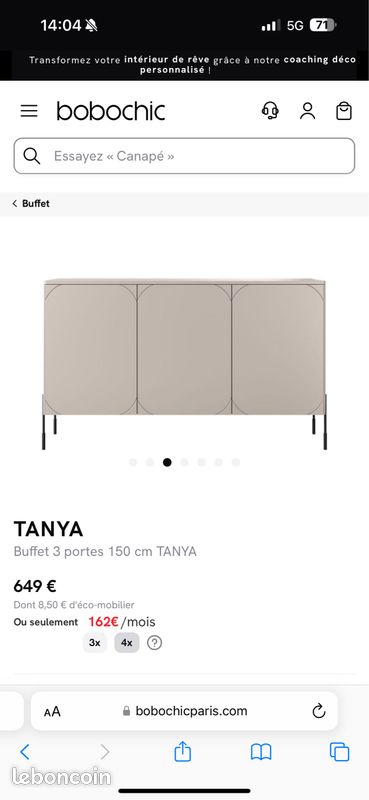Viewport: 369px width, 800px height.
Task: Open the hamburger menu
Action: click(x=29, y=111)
